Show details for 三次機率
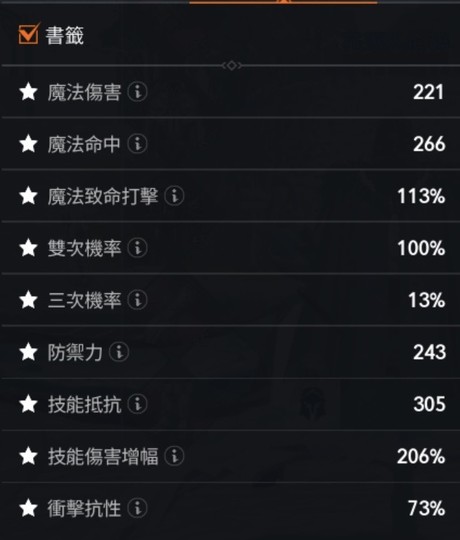460x540 pixels. (x=138, y=300)
